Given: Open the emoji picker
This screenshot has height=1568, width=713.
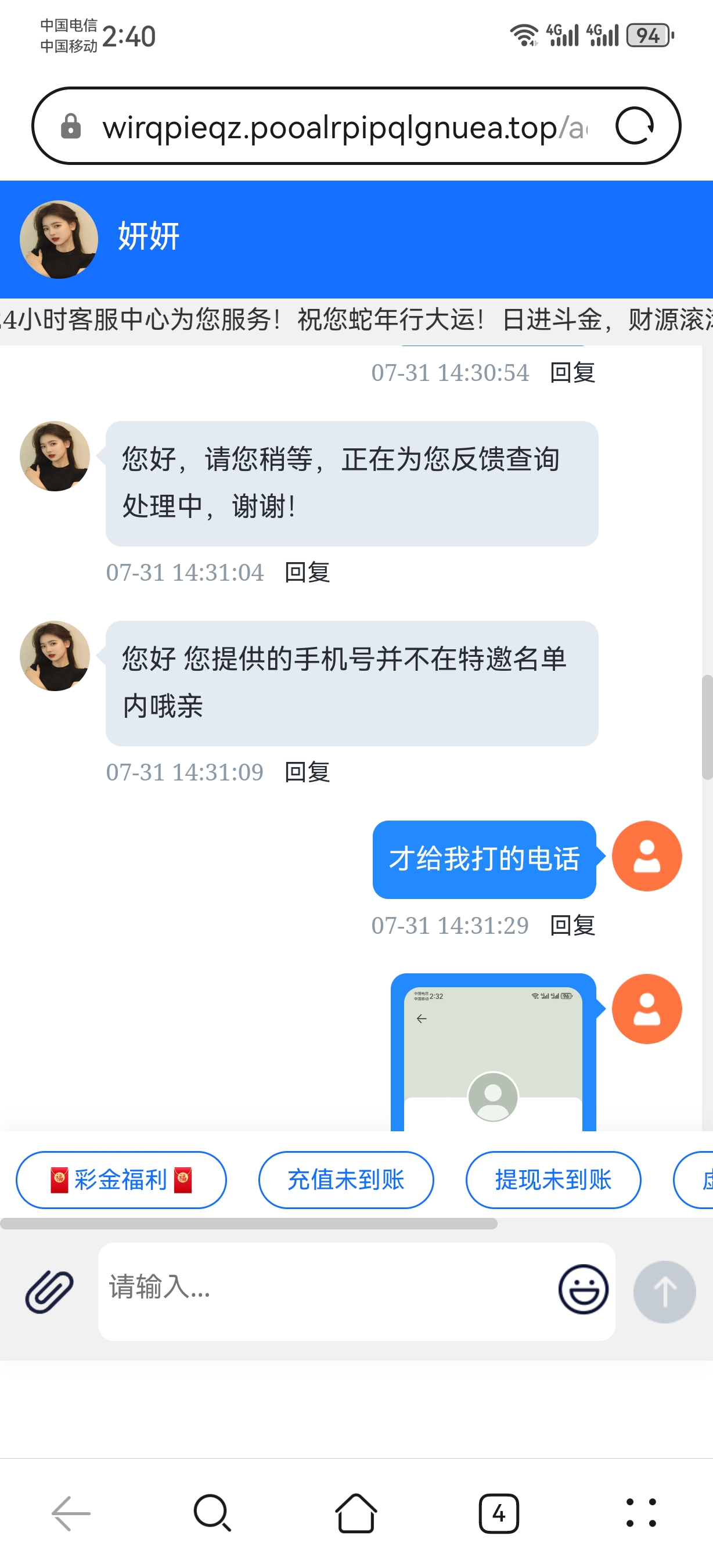Looking at the screenshot, I should click(583, 1290).
